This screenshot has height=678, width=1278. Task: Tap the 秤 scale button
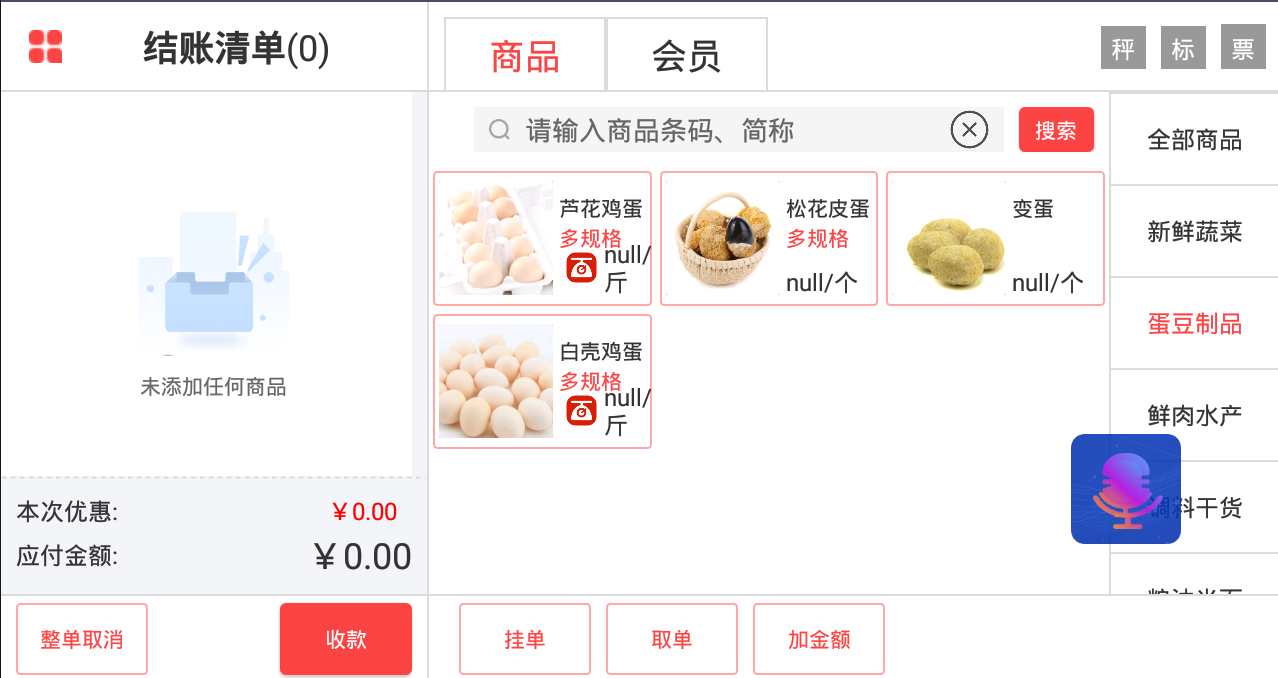click(1122, 48)
